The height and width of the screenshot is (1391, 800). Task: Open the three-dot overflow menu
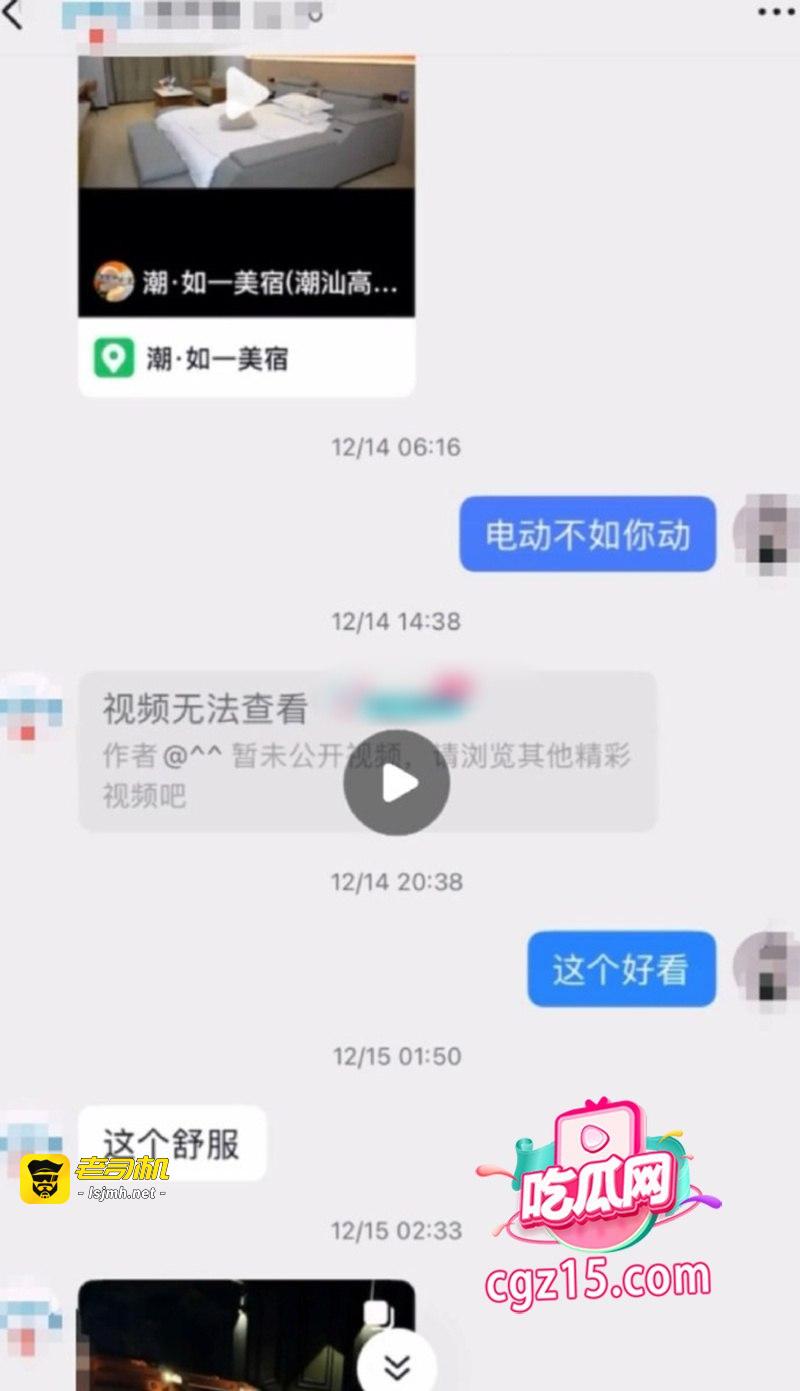click(776, 12)
